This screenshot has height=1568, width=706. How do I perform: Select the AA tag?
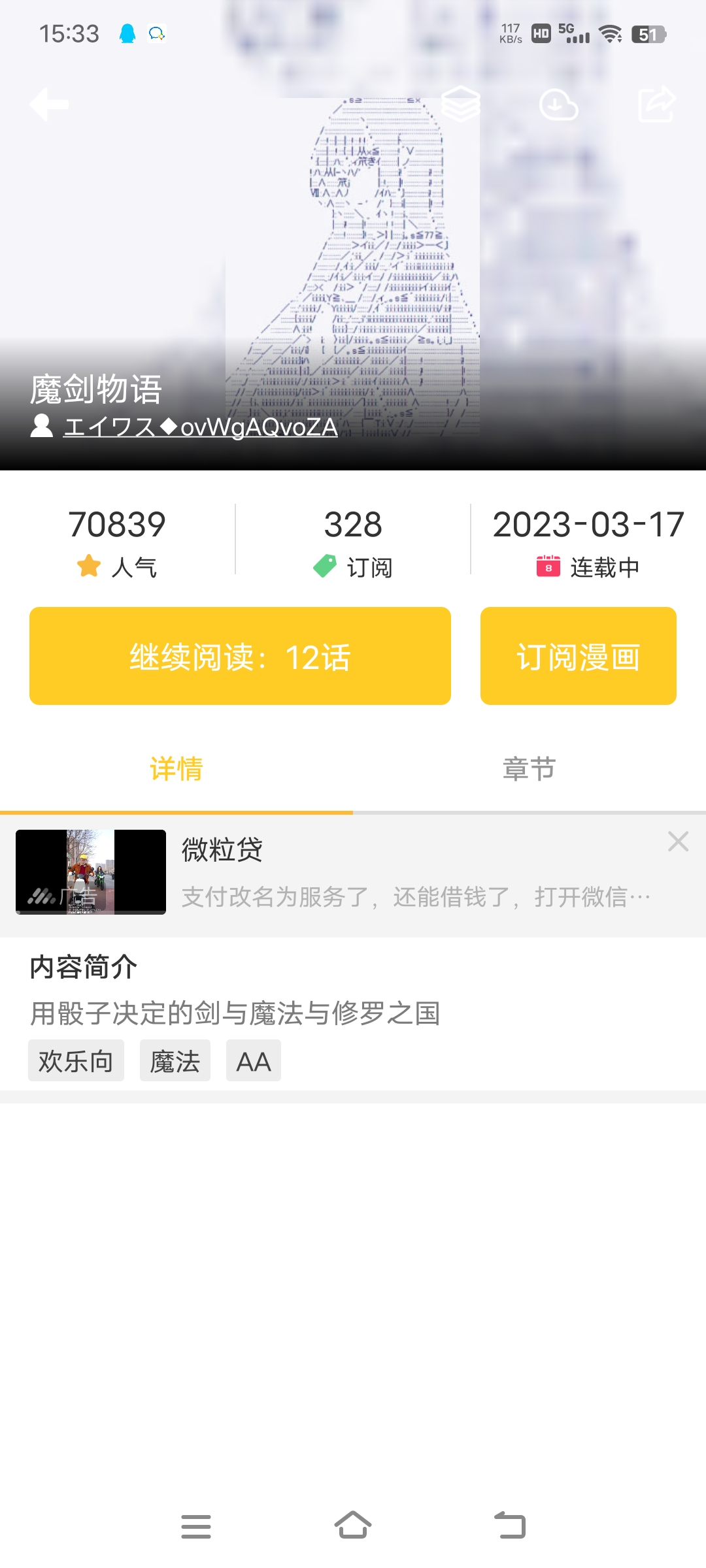pyautogui.click(x=253, y=1061)
